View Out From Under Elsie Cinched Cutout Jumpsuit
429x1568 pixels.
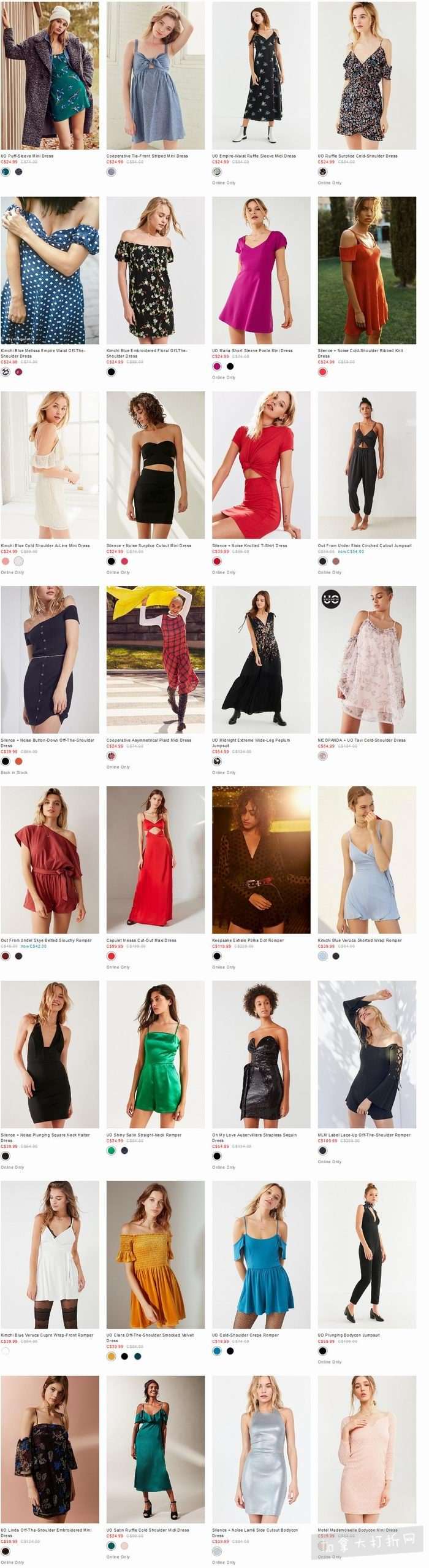coord(366,465)
